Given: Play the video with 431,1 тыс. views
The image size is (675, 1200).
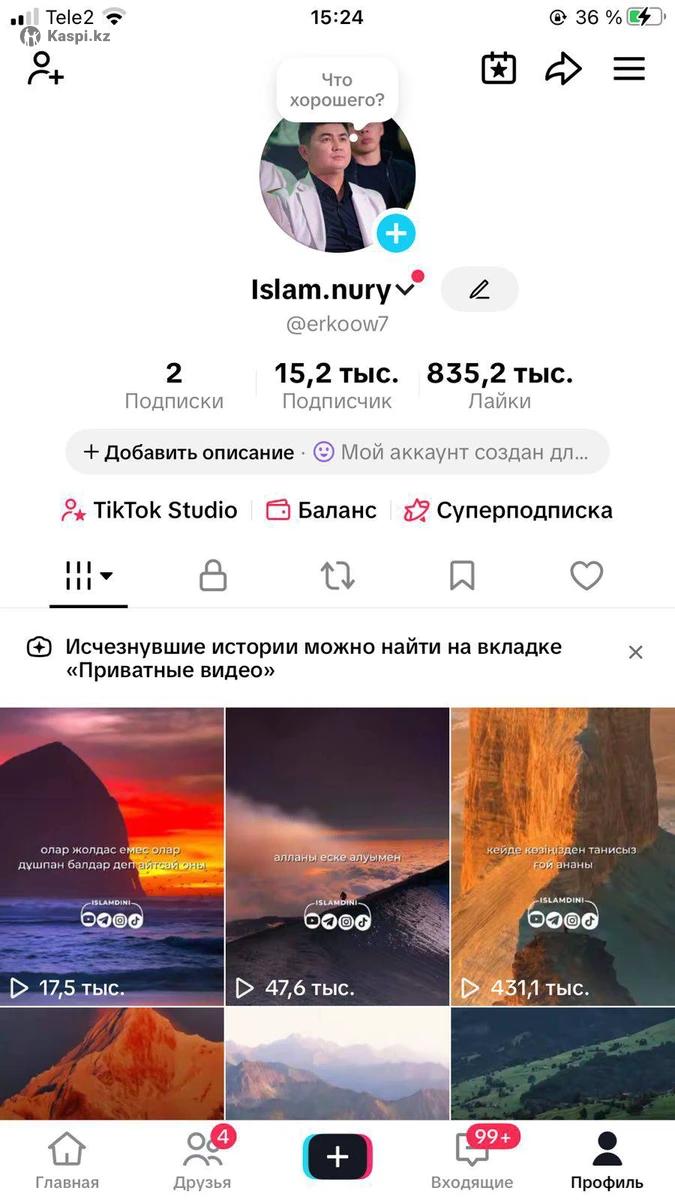Looking at the screenshot, I should (562, 856).
